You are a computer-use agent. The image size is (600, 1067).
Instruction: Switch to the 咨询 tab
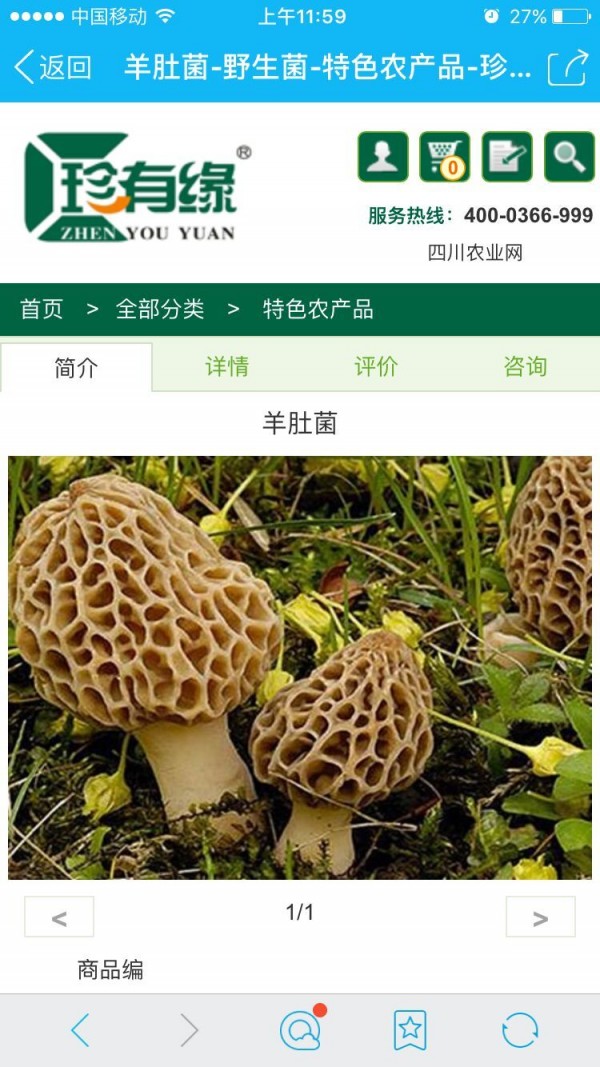point(525,367)
